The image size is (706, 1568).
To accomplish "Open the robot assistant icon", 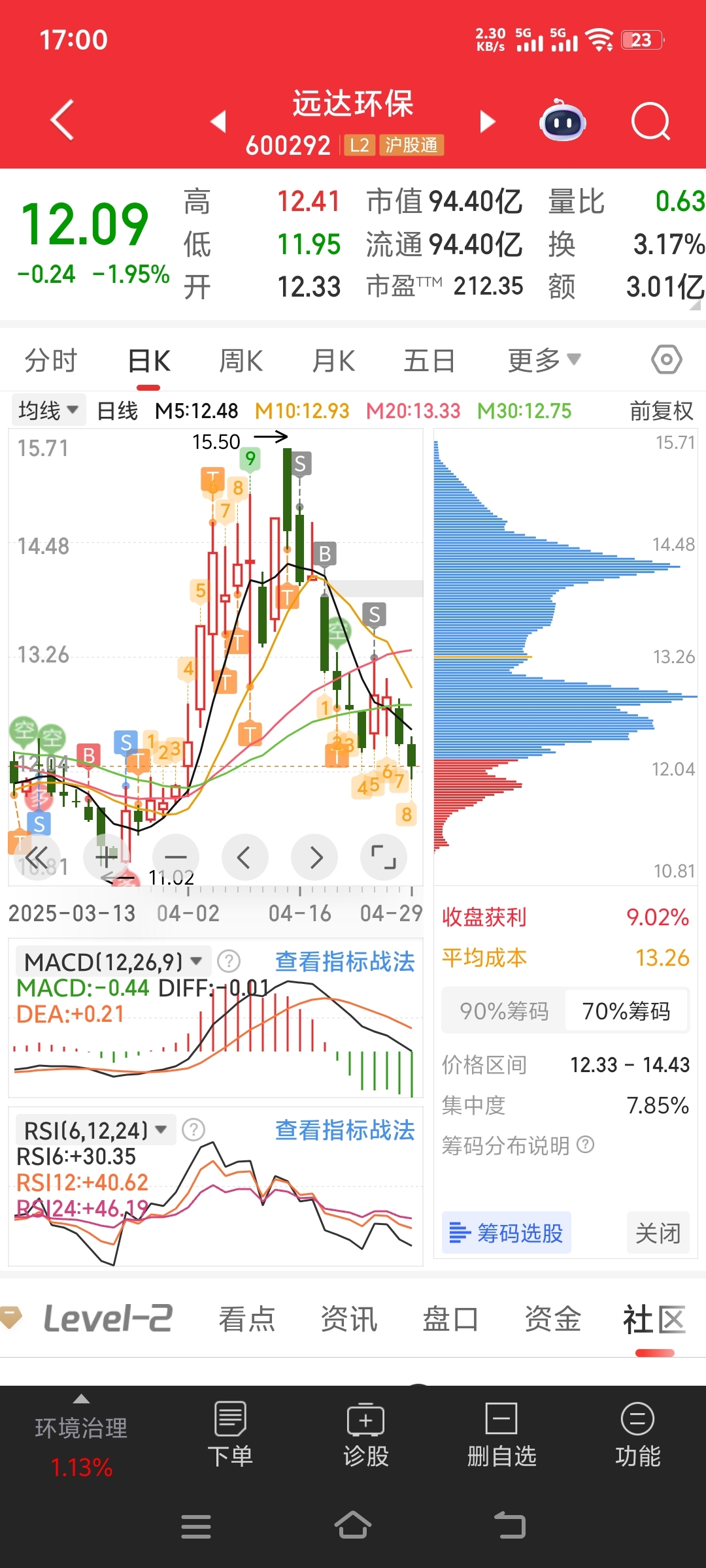I will pyautogui.click(x=563, y=121).
